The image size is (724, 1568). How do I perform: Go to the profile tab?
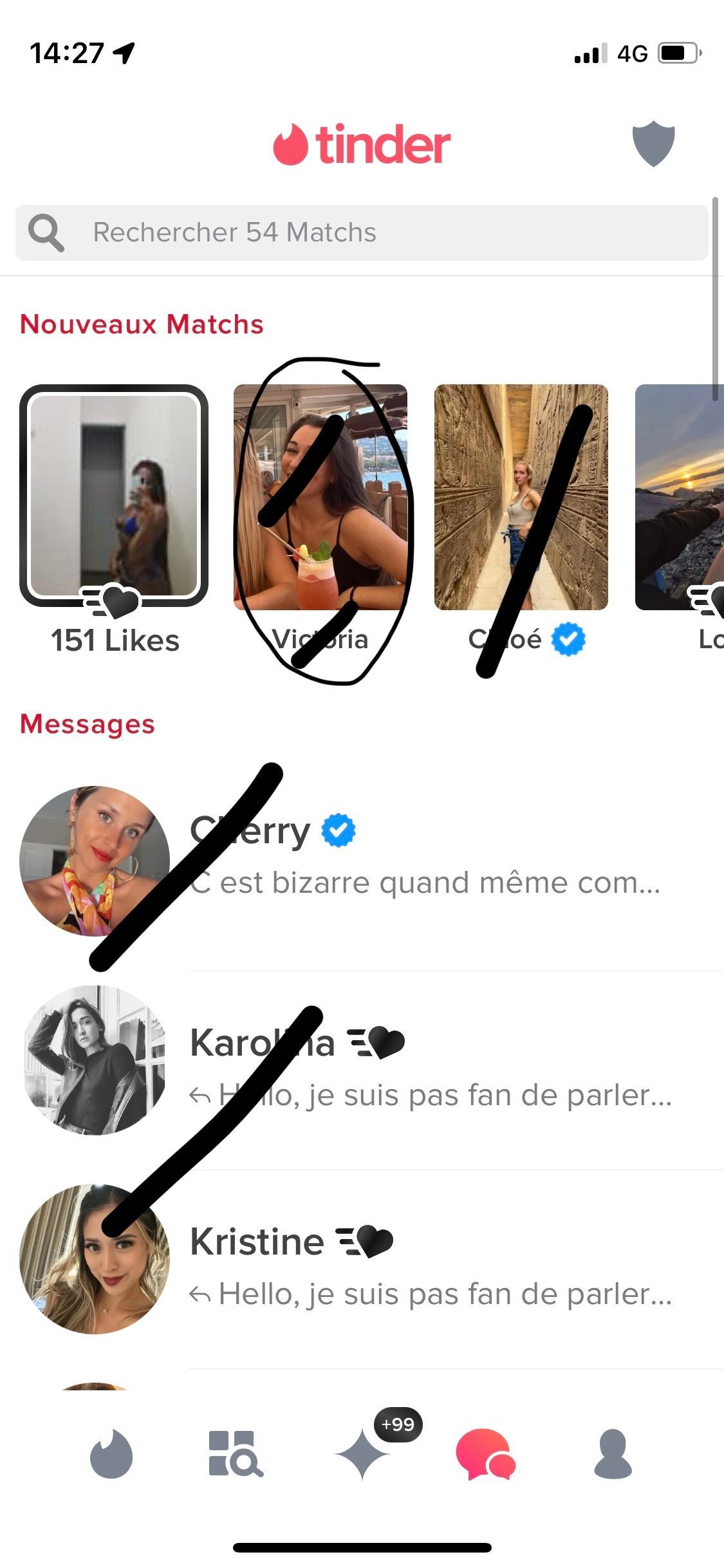point(613,1453)
